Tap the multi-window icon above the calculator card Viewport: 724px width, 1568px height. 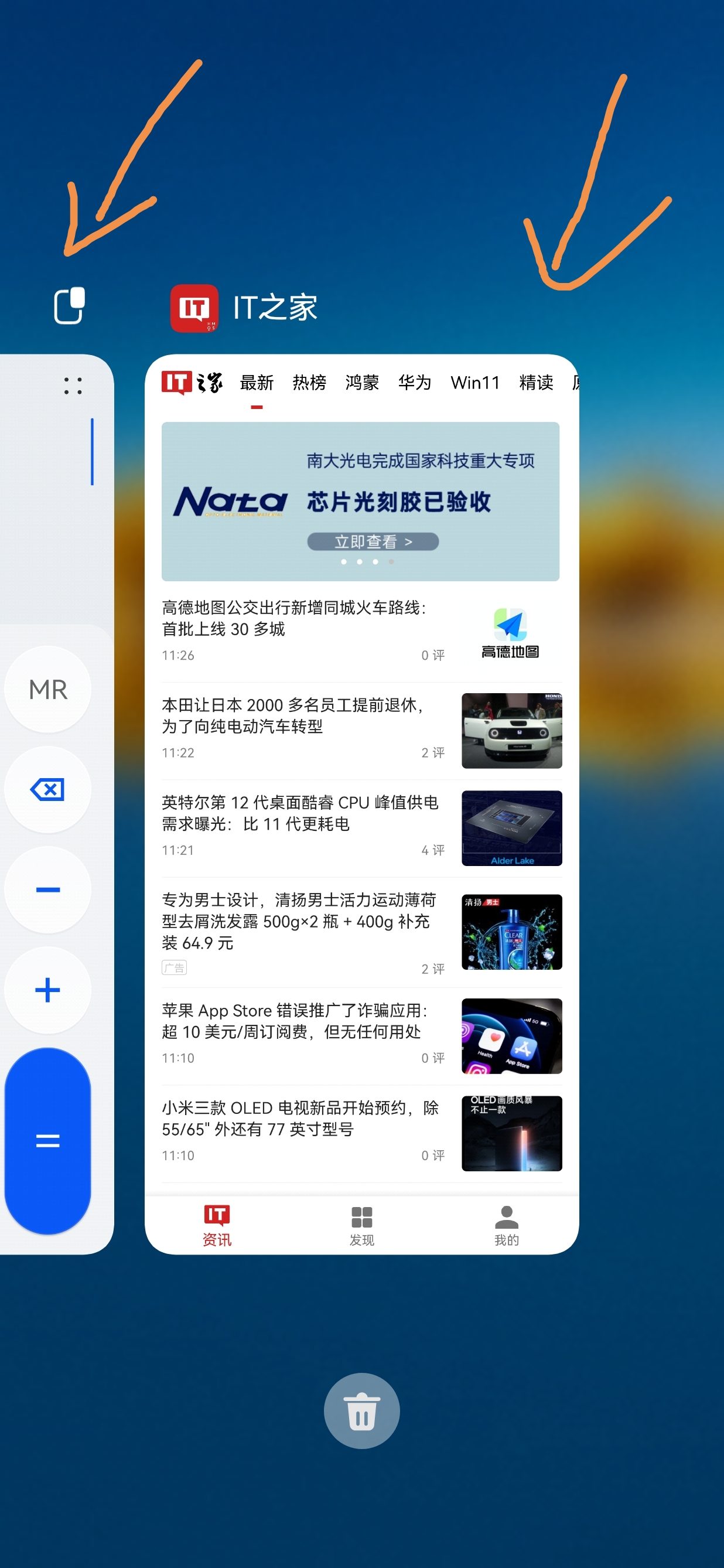(x=69, y=305)
